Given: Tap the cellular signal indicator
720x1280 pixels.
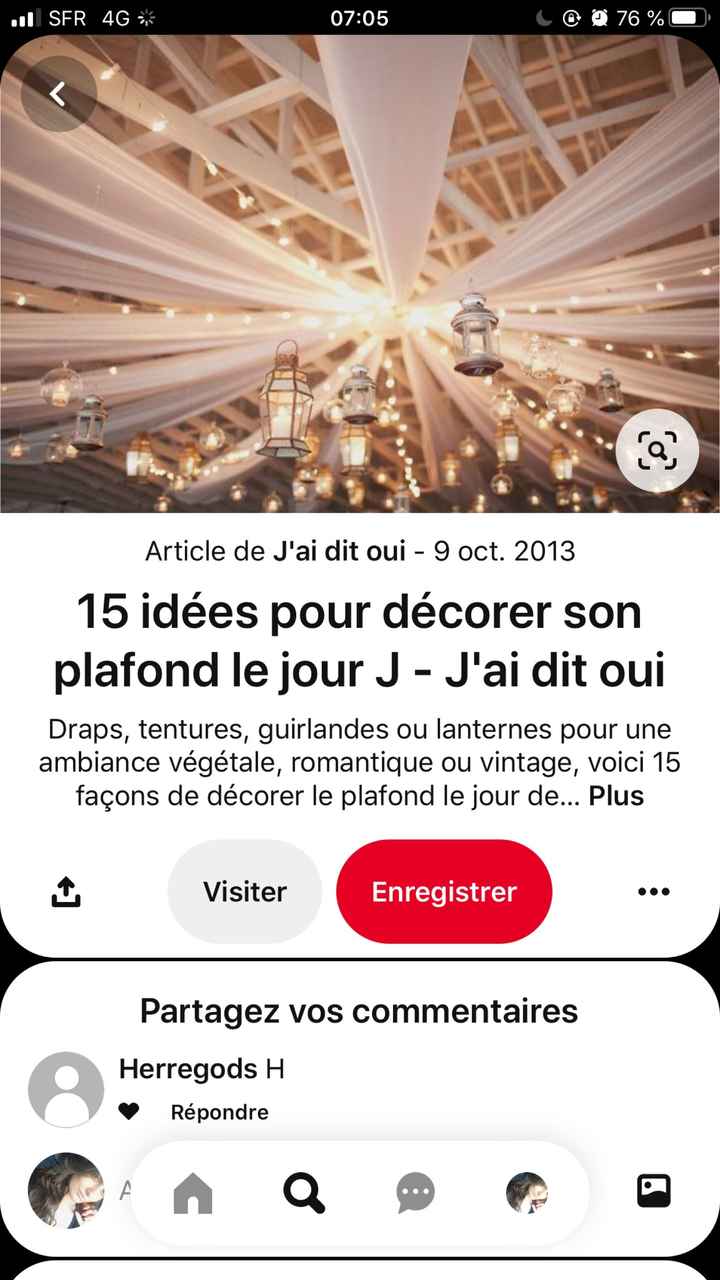Looking at the screenshot, I should pyautogui.click(x=23, y=17).
